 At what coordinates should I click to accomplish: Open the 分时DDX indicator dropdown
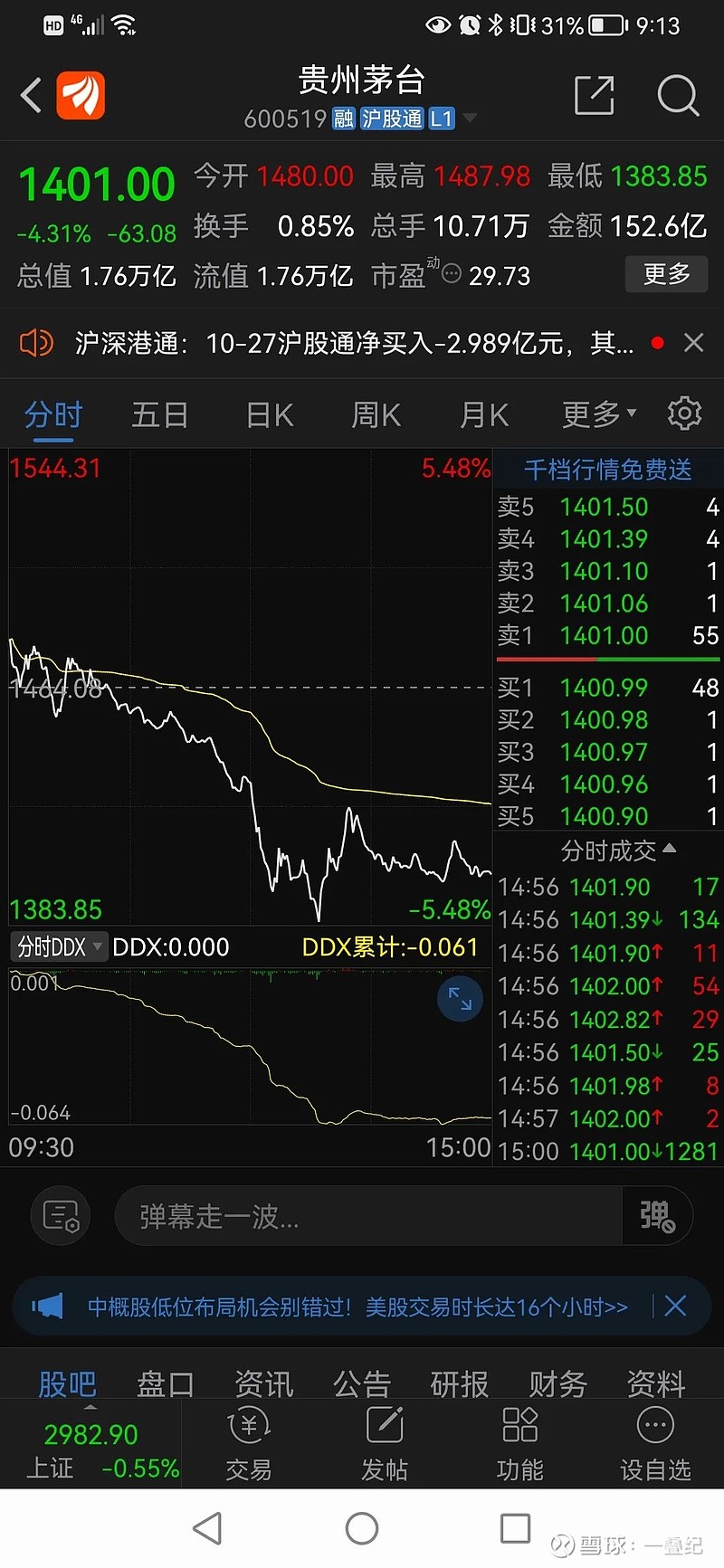click(x=60, y=947)
